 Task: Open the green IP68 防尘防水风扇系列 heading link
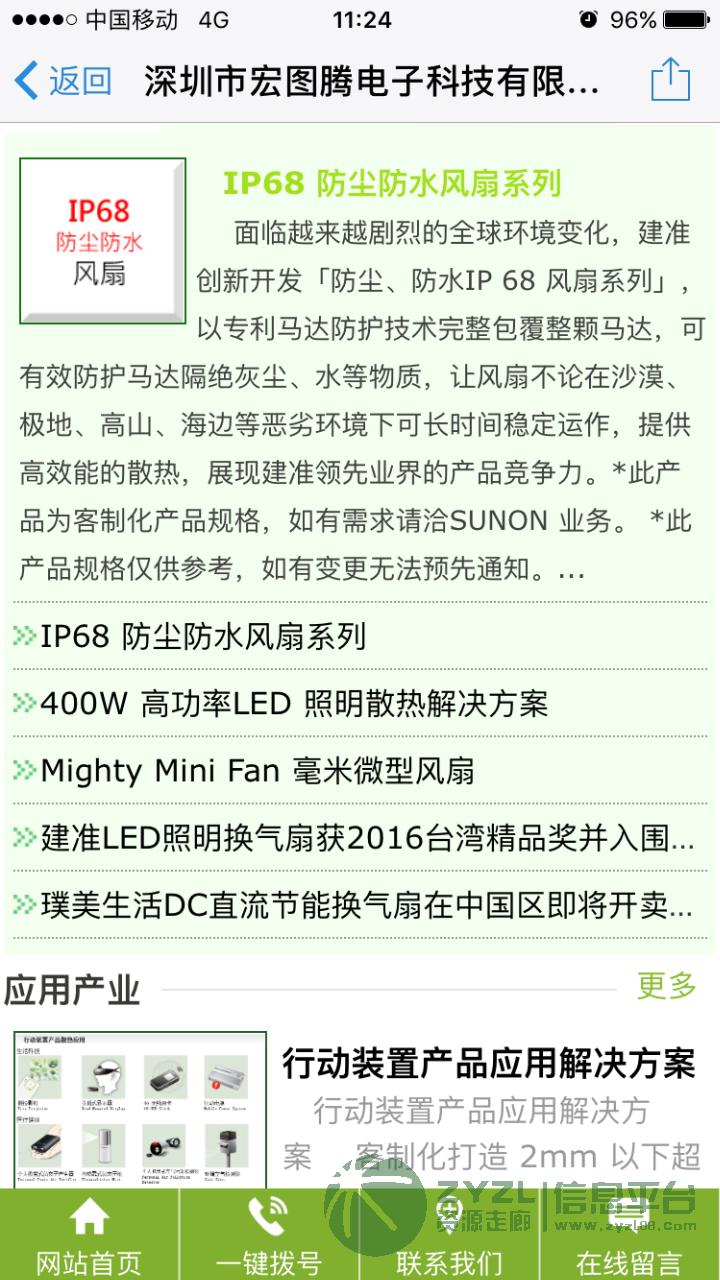click(x=391, y=183)
